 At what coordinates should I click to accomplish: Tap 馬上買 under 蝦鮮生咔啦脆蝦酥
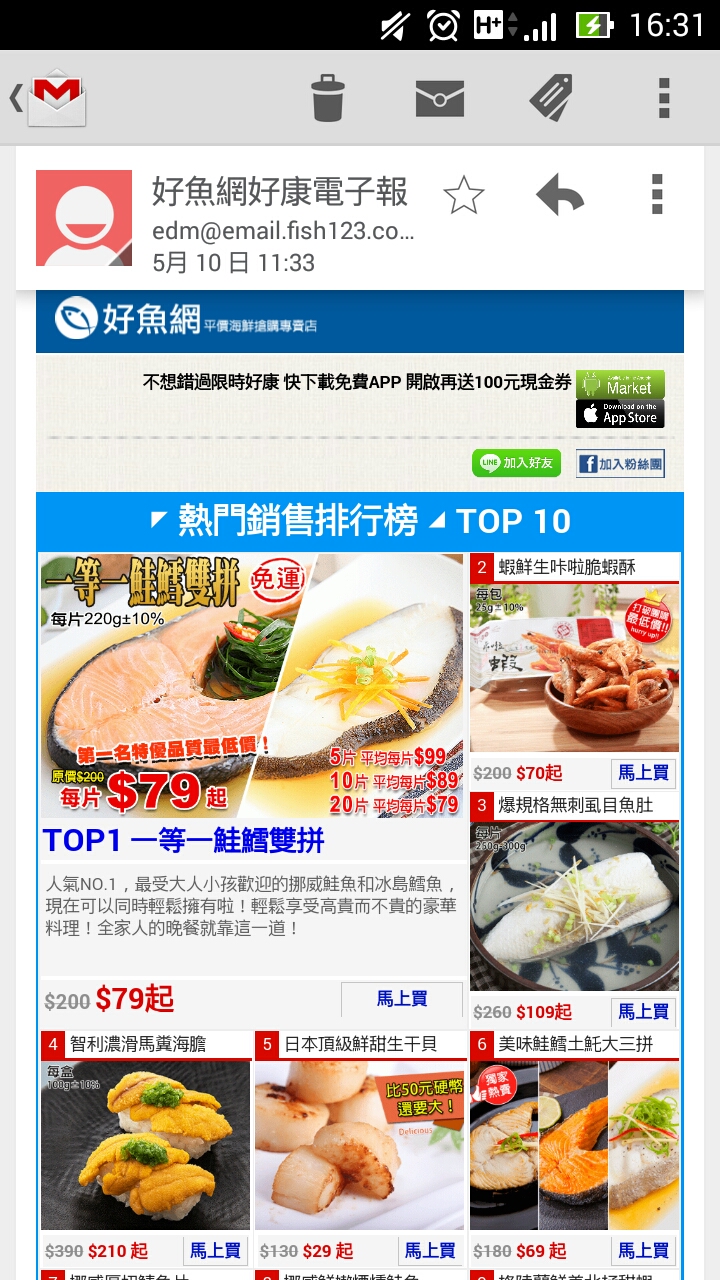click(643, 773)
